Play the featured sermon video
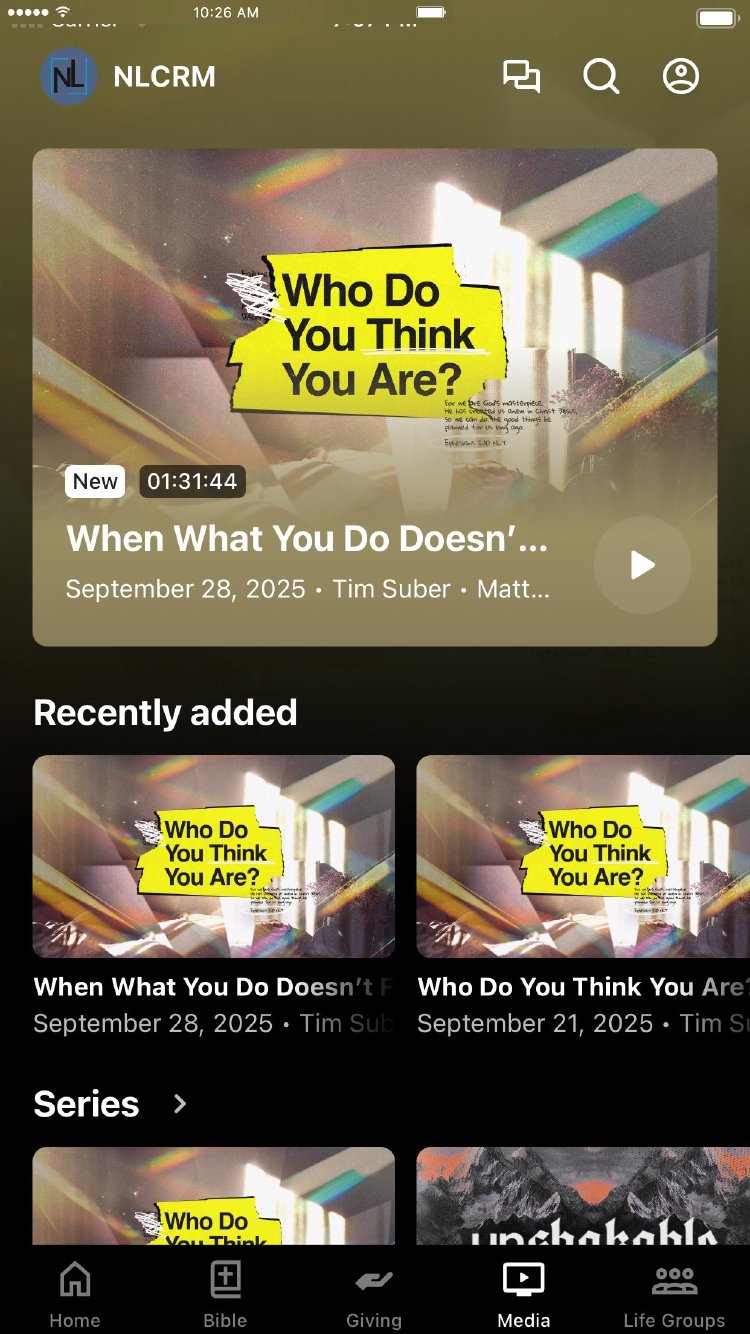 click(x=642, y=565)
